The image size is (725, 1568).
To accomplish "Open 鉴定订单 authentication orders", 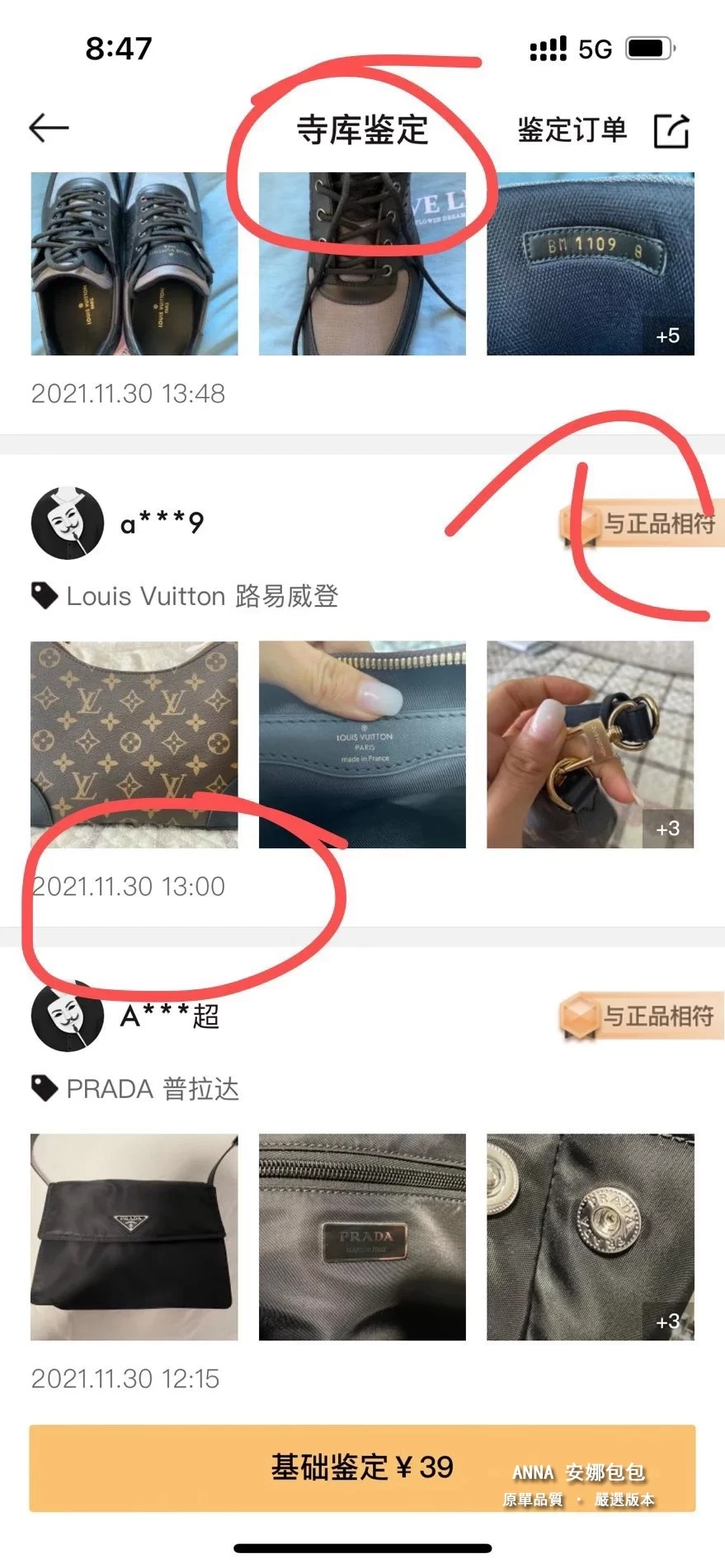I will (x=572, y=130).
